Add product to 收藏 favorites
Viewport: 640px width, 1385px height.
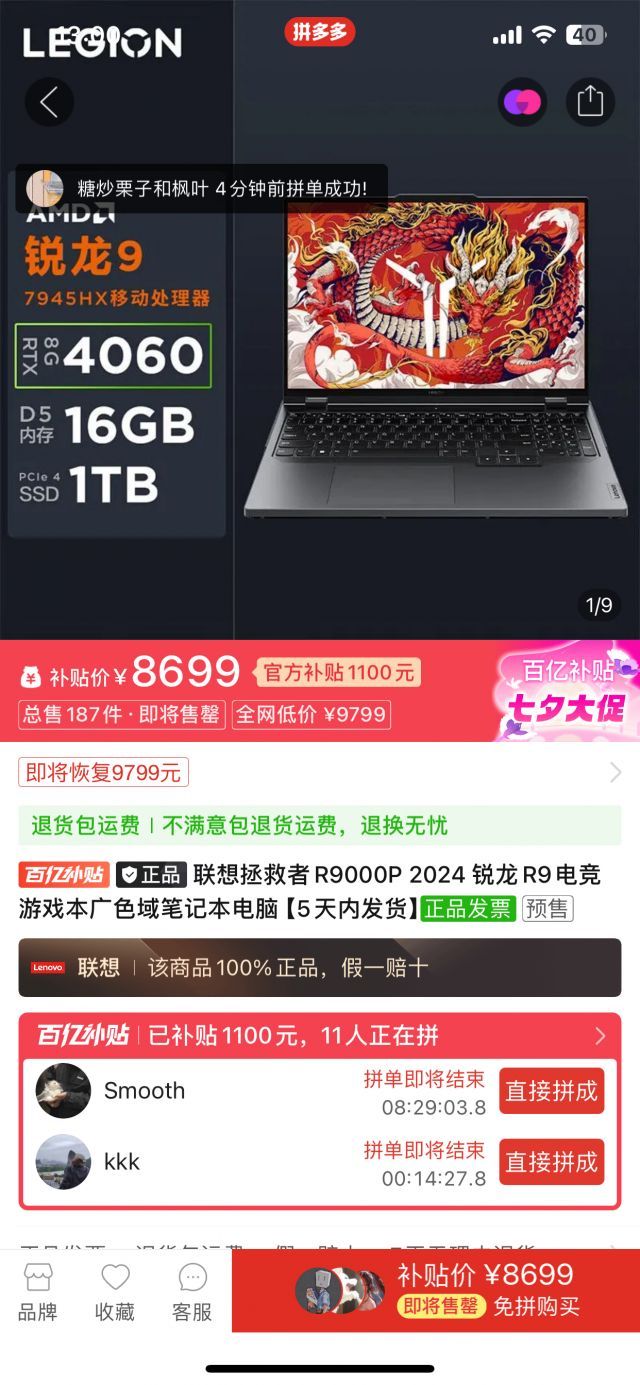(115, 1291)
